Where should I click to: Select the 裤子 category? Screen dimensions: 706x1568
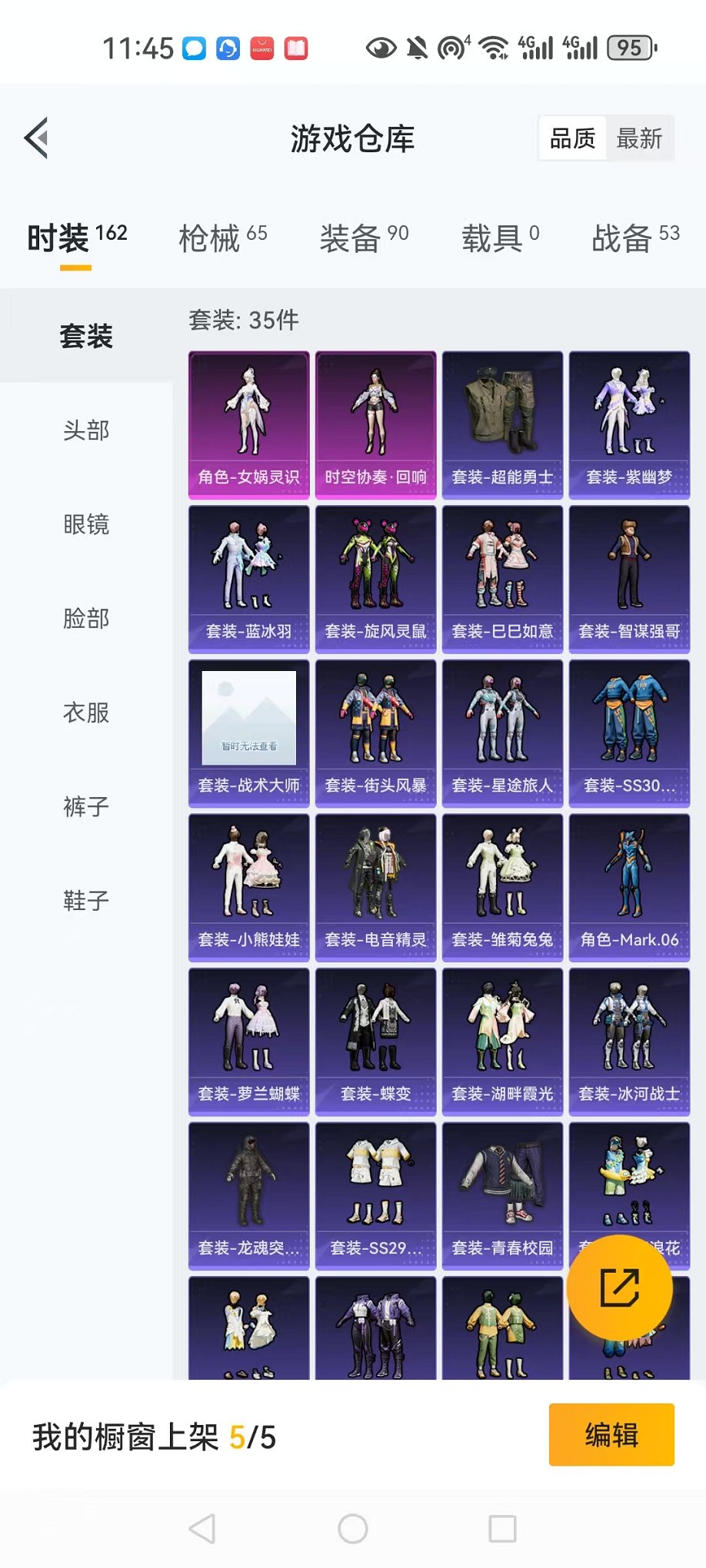coord(86,806)
